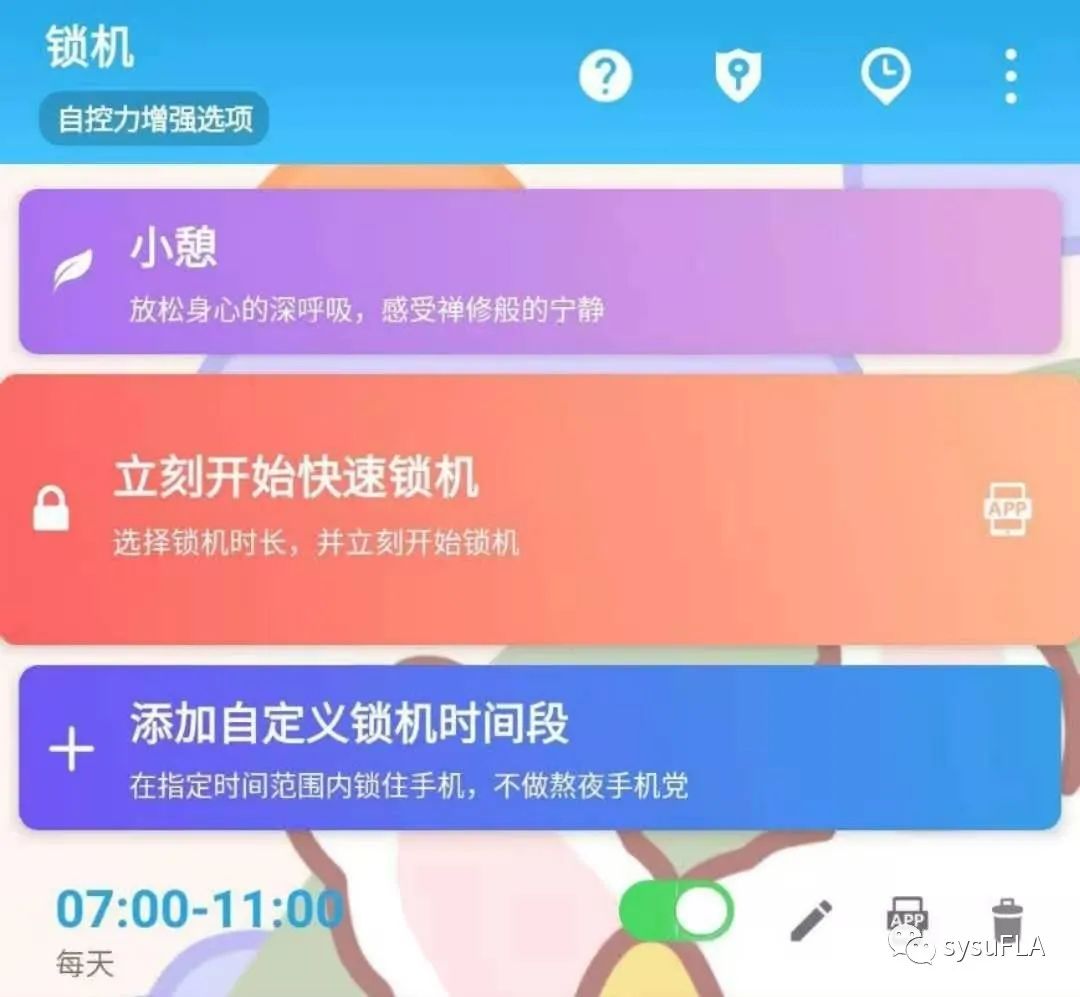Open the help question mark icon
This screenshot has height=997, width=1080.
pyautogui.click(x=605, y=75)
